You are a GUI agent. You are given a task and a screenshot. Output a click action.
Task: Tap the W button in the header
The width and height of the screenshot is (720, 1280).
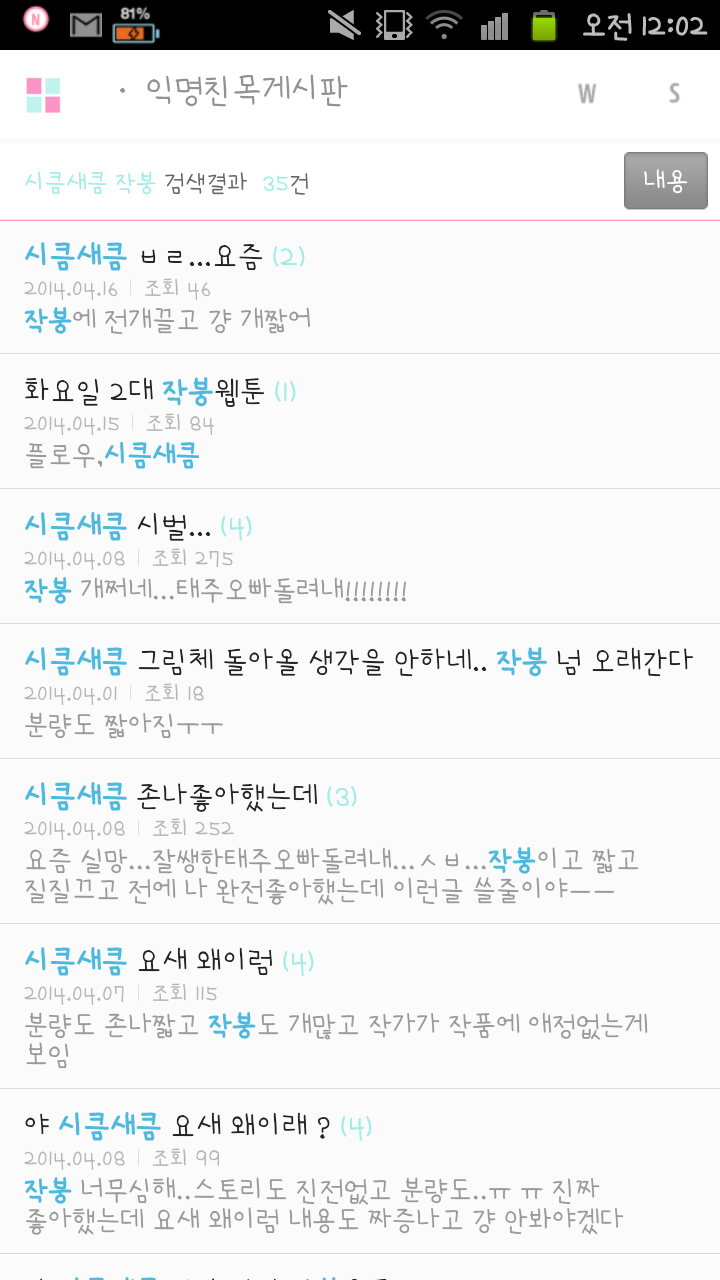[587, 93]
